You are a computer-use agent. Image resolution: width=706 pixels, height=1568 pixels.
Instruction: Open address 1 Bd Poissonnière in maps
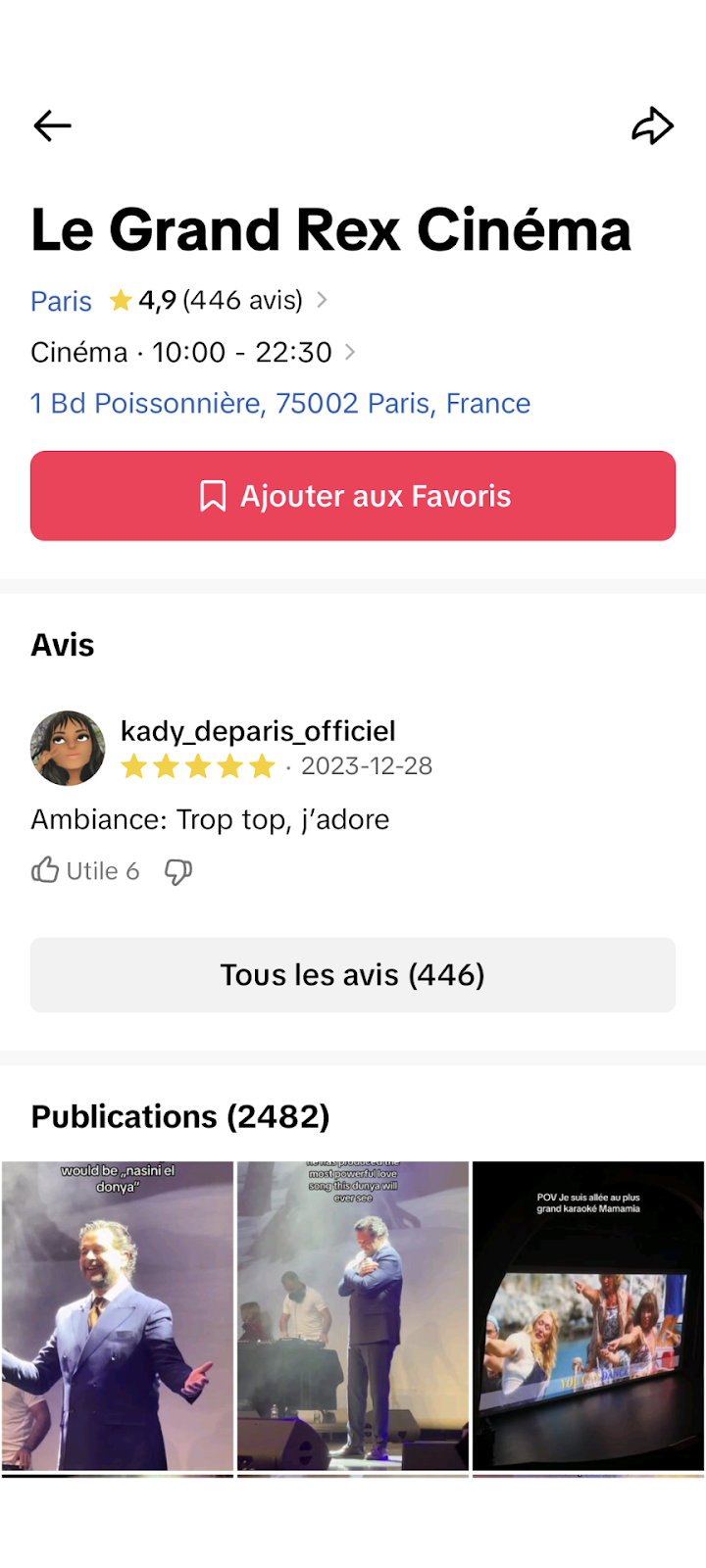pyautogui.click(x=280, y=403)
